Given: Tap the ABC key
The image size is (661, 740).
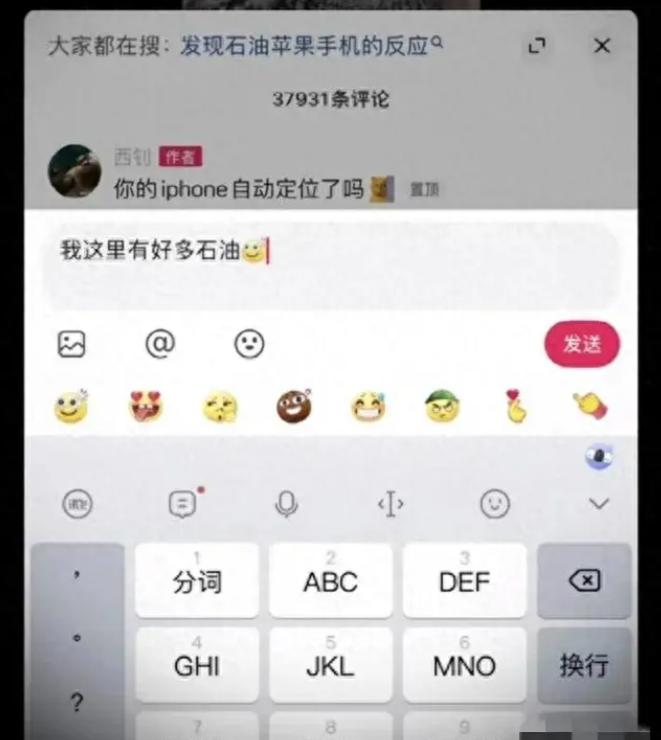Looking at the screenshot, I should click(x=330, y=581).
